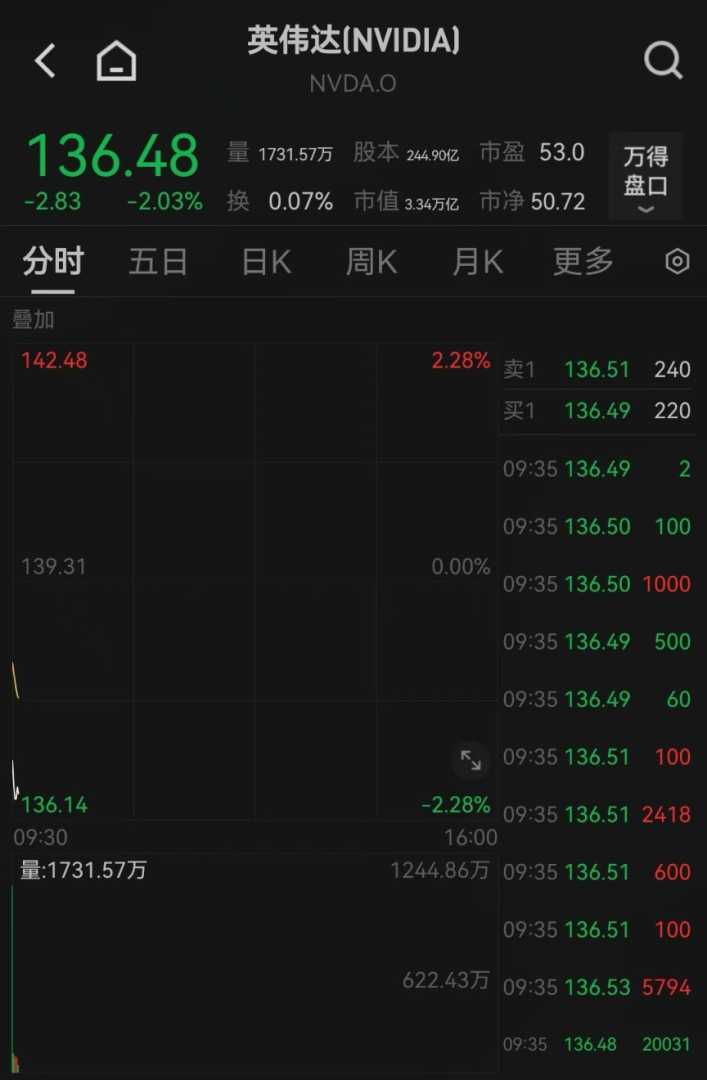Show the 月K chart tab
Viewport: 707px width, 1080px height.
[x=477, y=262]
